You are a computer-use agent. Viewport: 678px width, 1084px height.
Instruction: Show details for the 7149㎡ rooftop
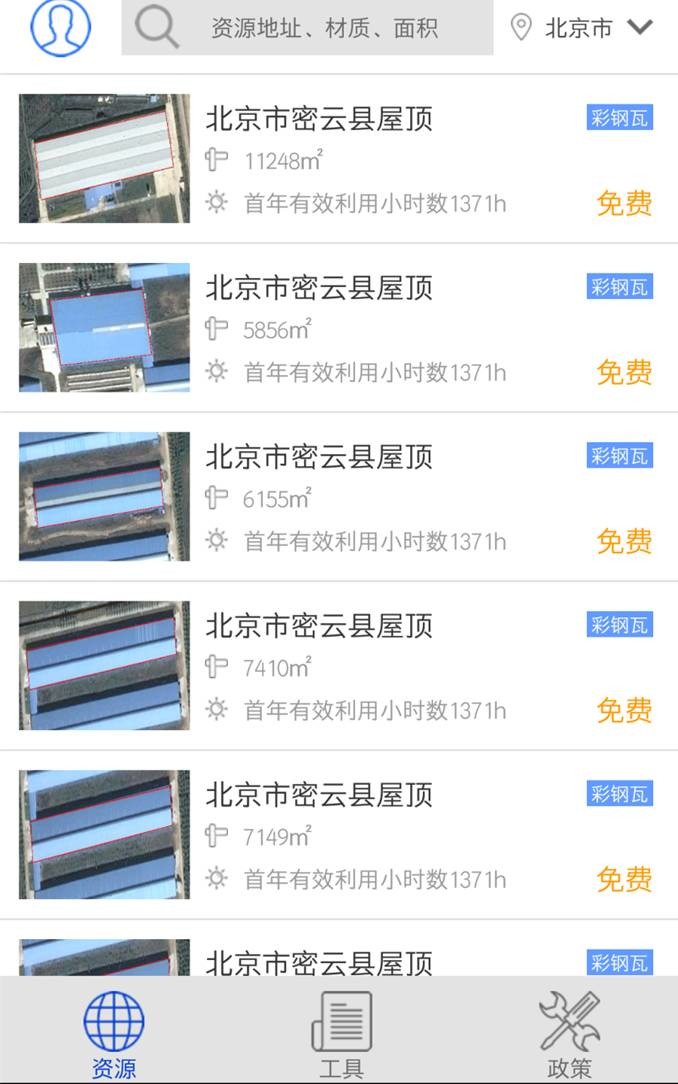tap(339, 835)
